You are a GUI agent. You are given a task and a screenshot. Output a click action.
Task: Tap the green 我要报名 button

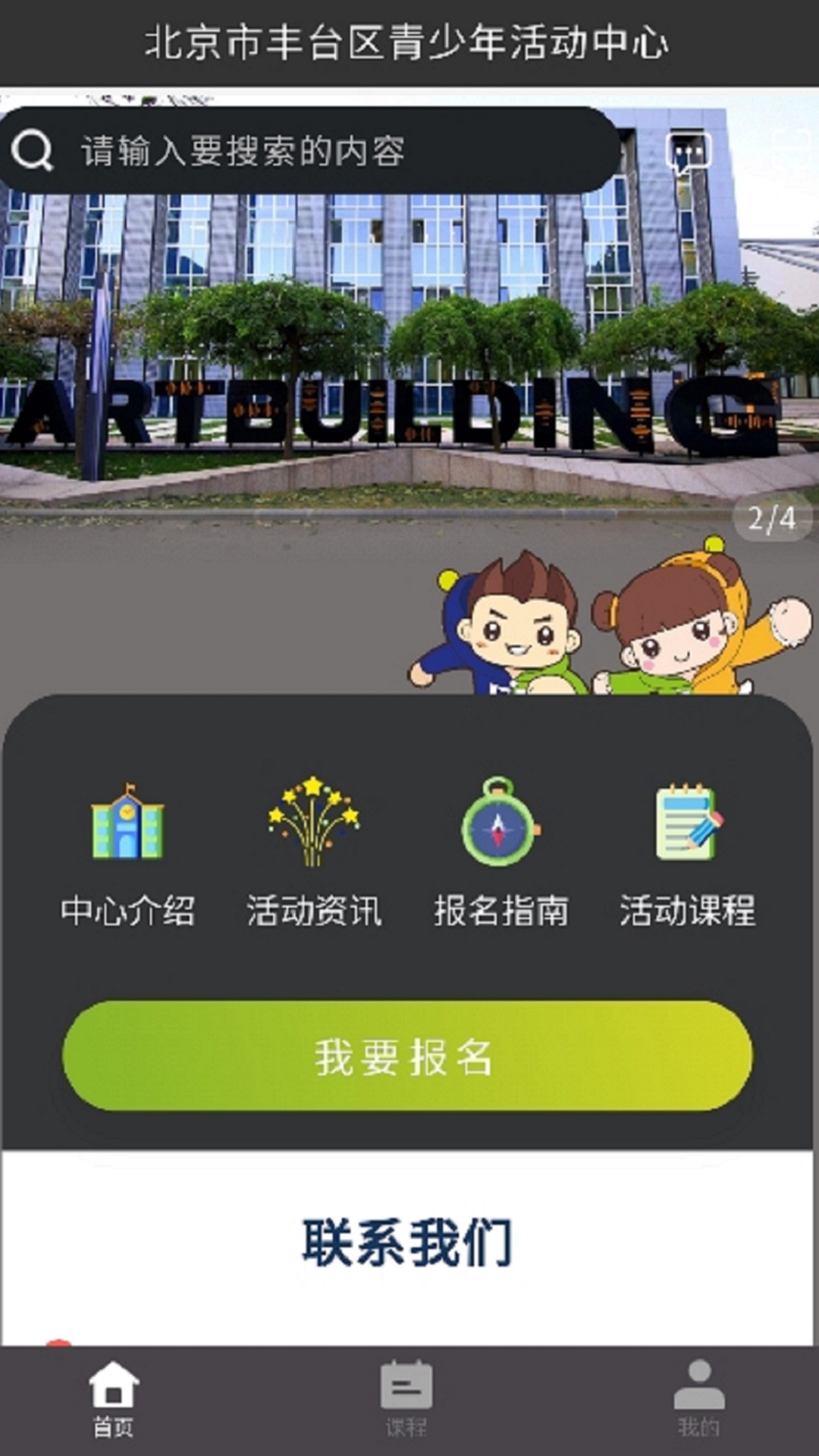click(x=407, y=1056)
